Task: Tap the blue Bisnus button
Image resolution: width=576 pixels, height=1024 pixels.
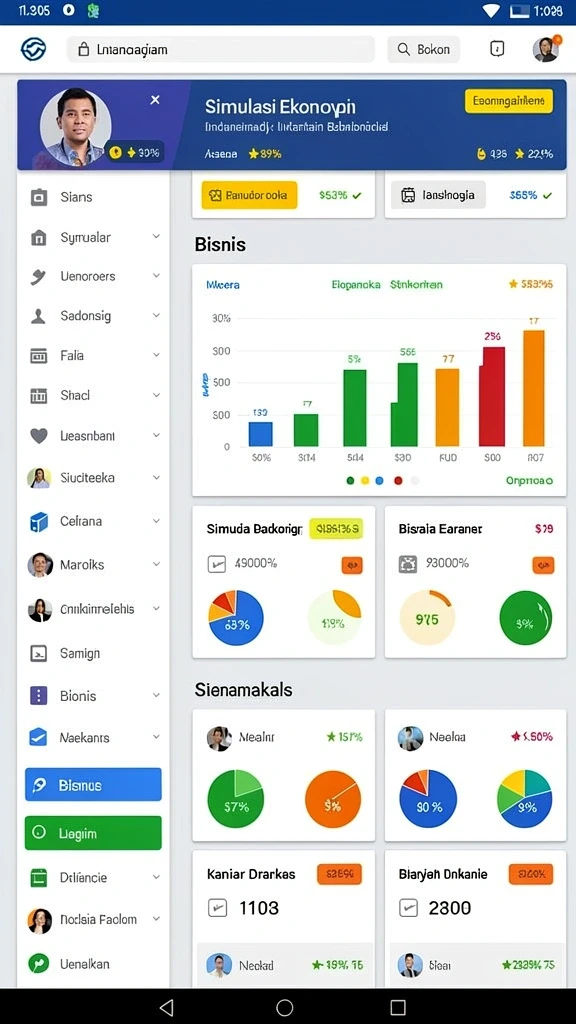Action: pos(93,784)
